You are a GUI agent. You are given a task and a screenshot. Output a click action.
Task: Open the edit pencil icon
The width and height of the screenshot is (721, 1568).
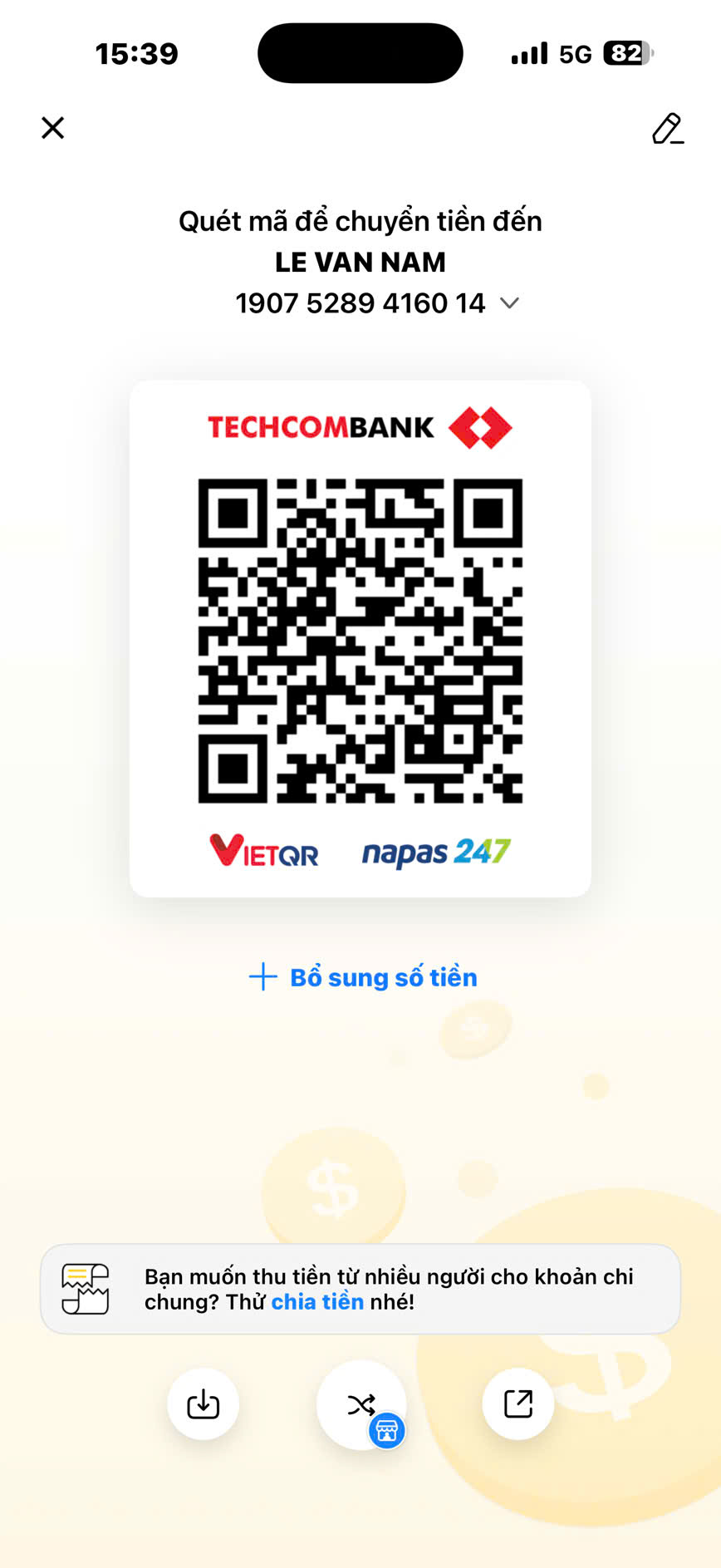point(667,129)
